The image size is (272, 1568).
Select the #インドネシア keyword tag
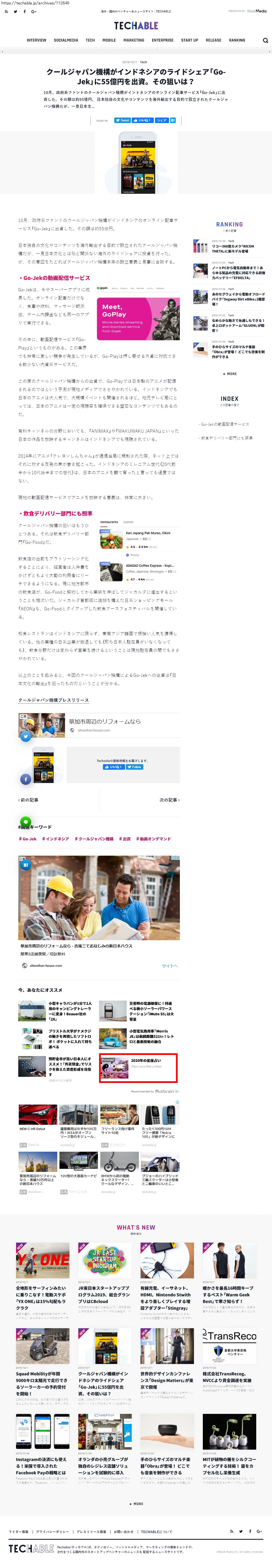click(55, 839)
